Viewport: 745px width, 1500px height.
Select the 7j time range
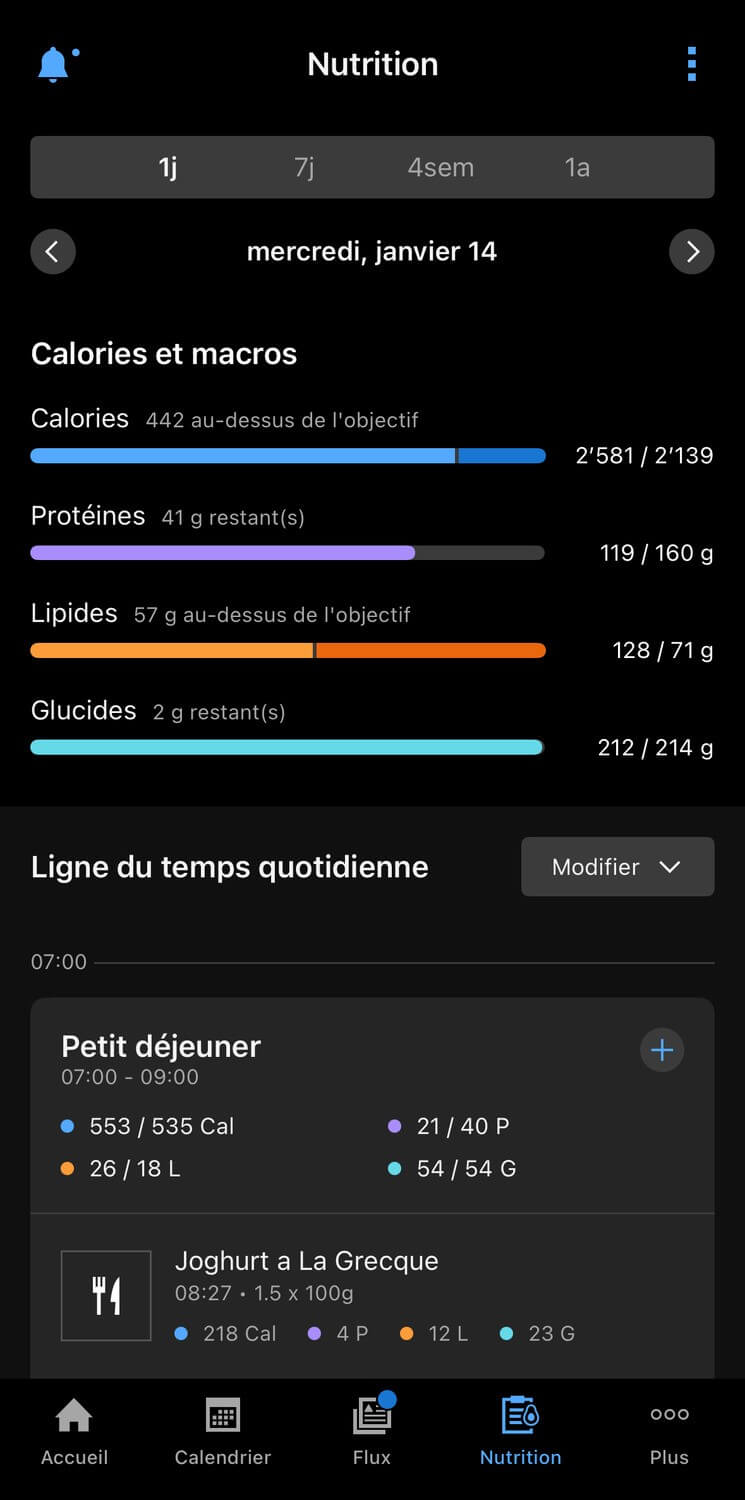coord(304,167)
